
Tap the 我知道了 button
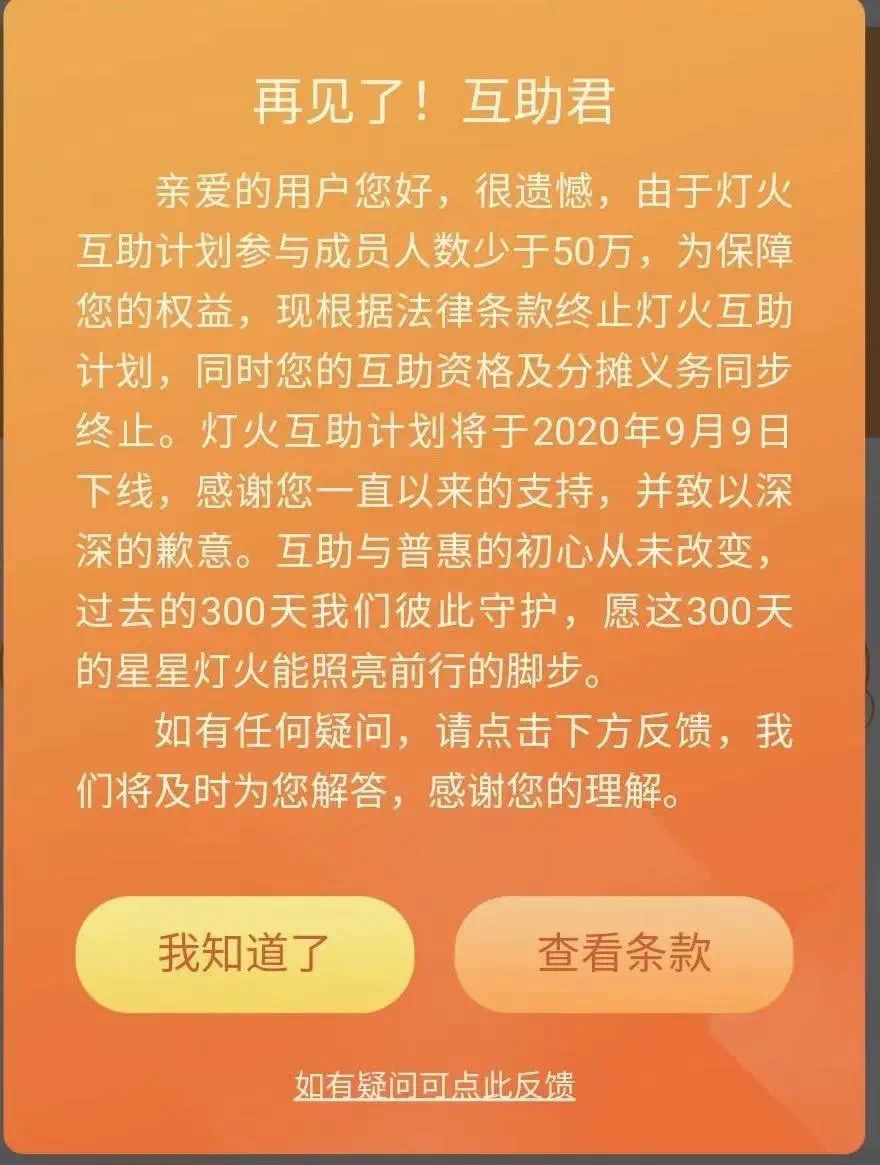pos(244,954)
